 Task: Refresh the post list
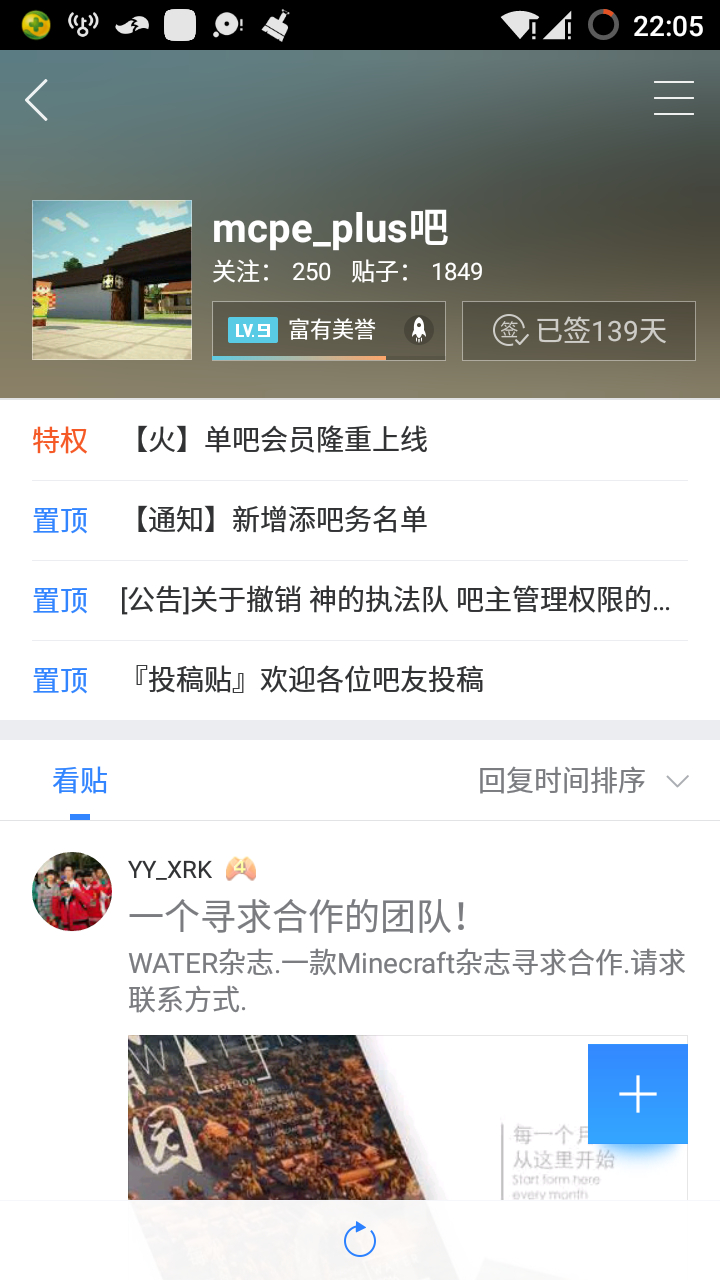(360, 1241)
